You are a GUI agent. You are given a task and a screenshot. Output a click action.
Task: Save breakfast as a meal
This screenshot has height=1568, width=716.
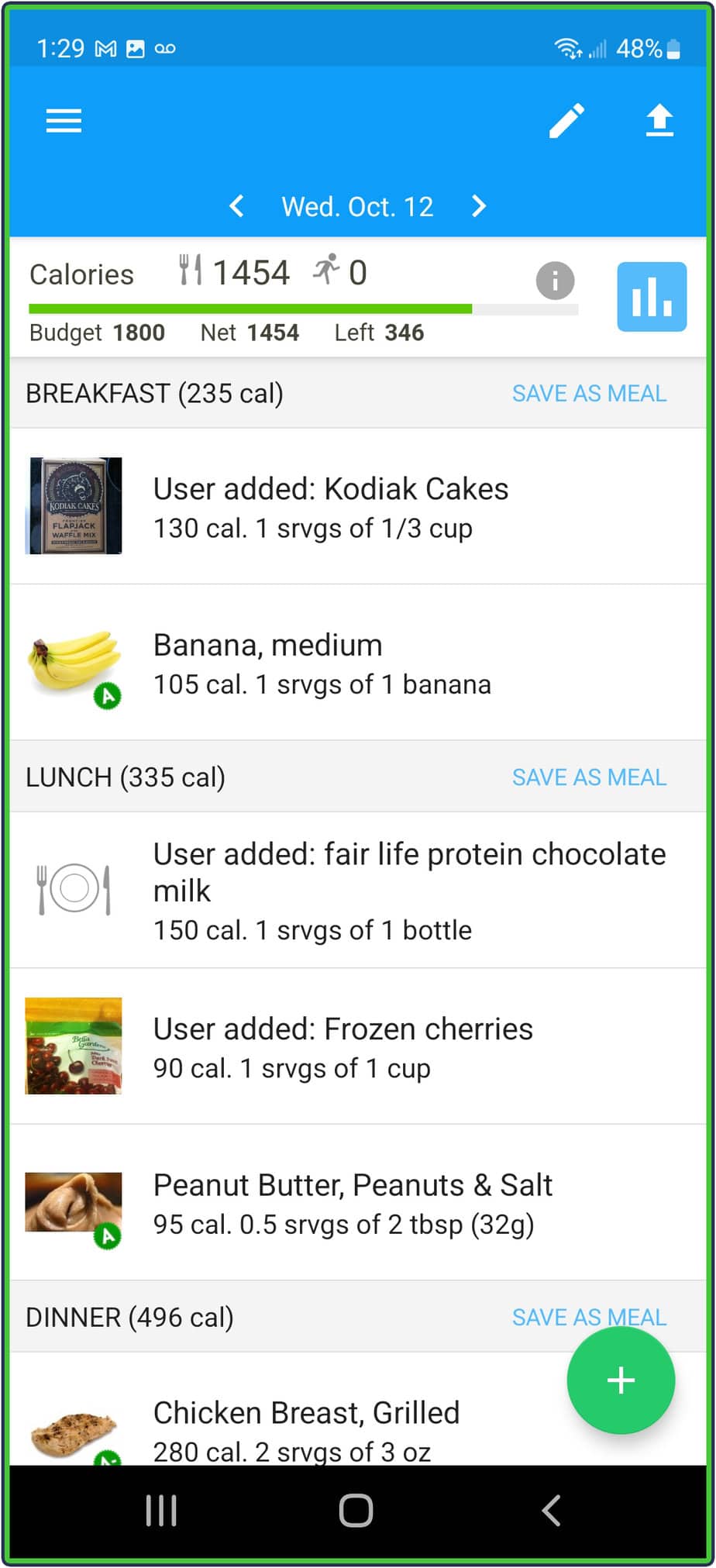coord(589,393)
